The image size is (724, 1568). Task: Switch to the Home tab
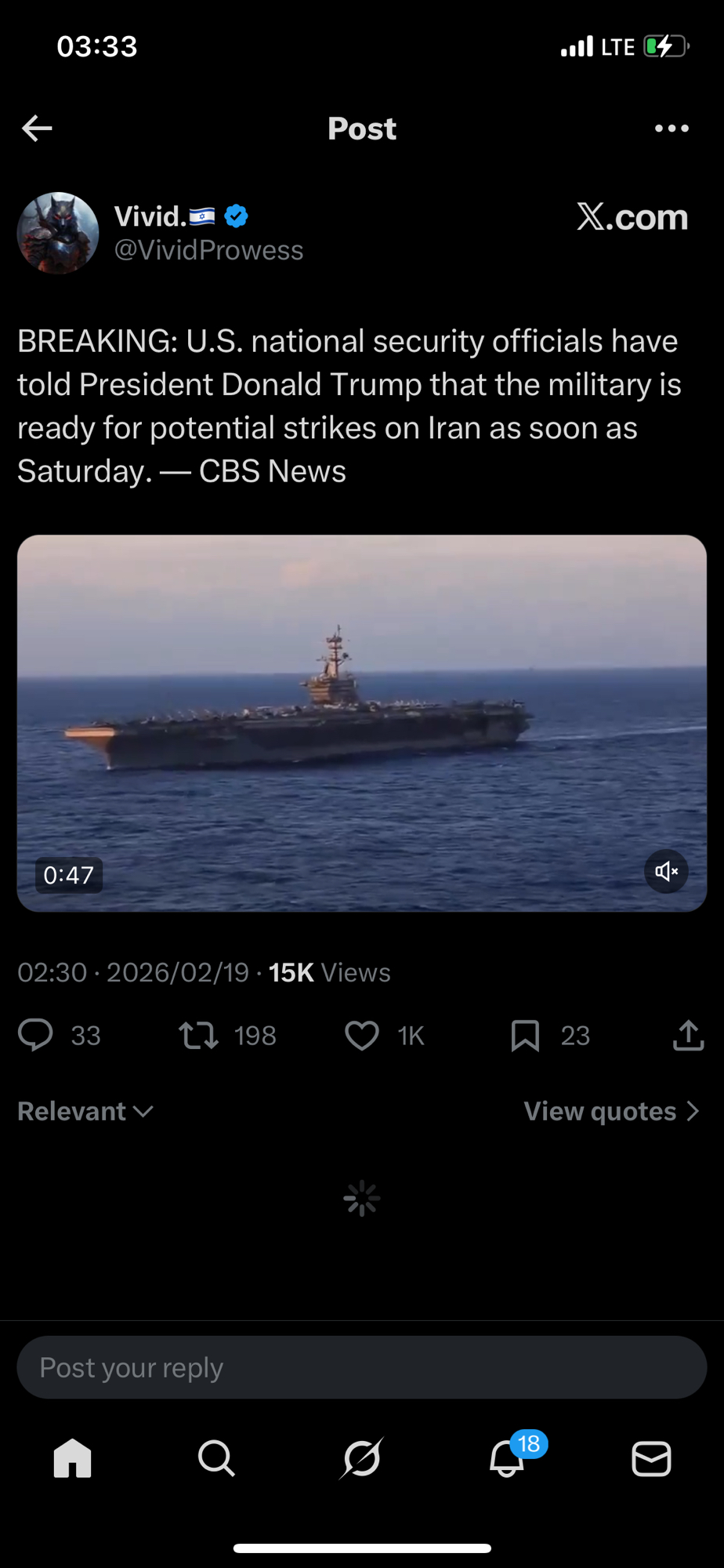click(72, 1458)
